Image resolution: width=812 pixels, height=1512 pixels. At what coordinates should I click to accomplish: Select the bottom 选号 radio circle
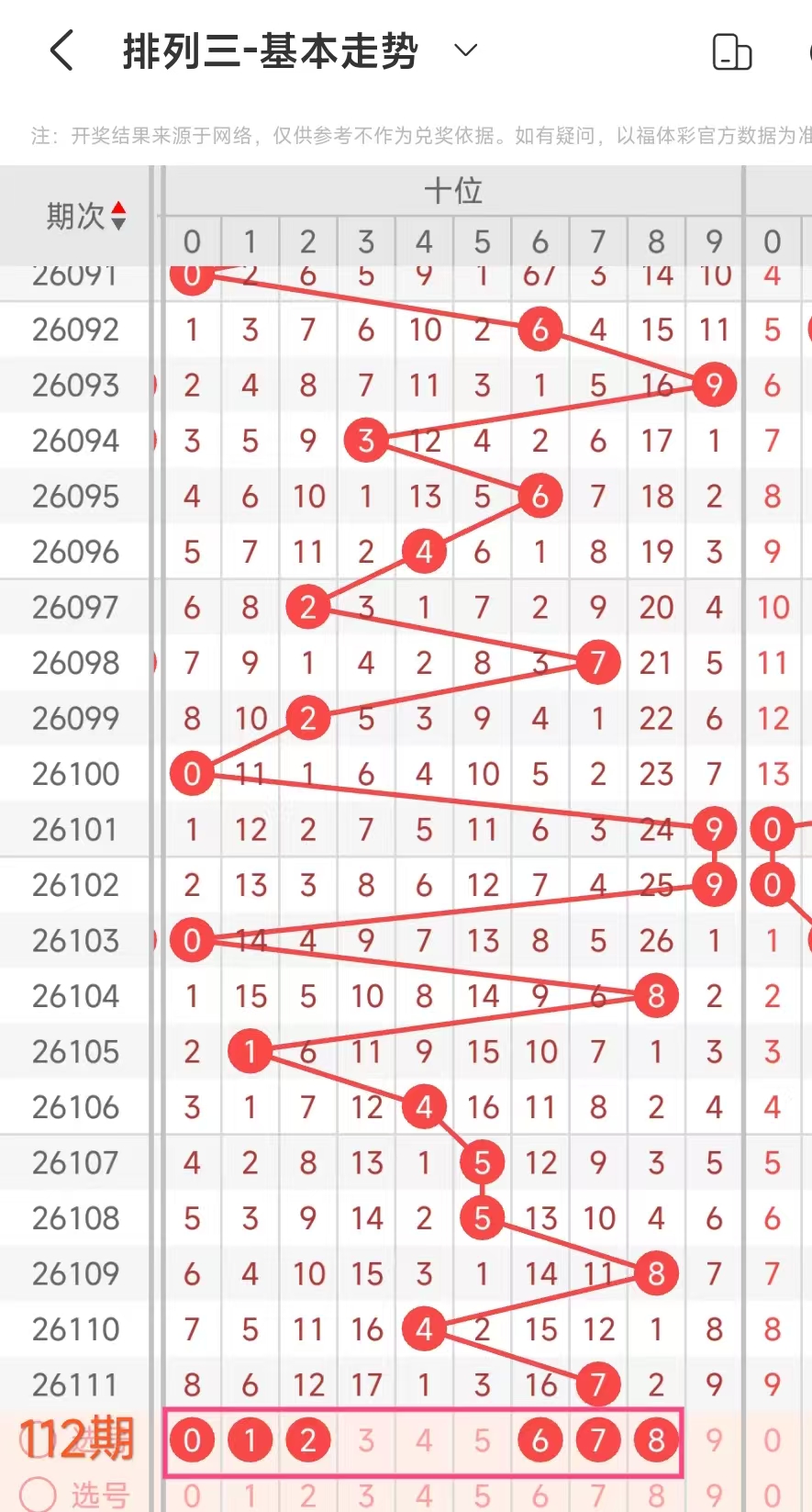(39, 1494)
